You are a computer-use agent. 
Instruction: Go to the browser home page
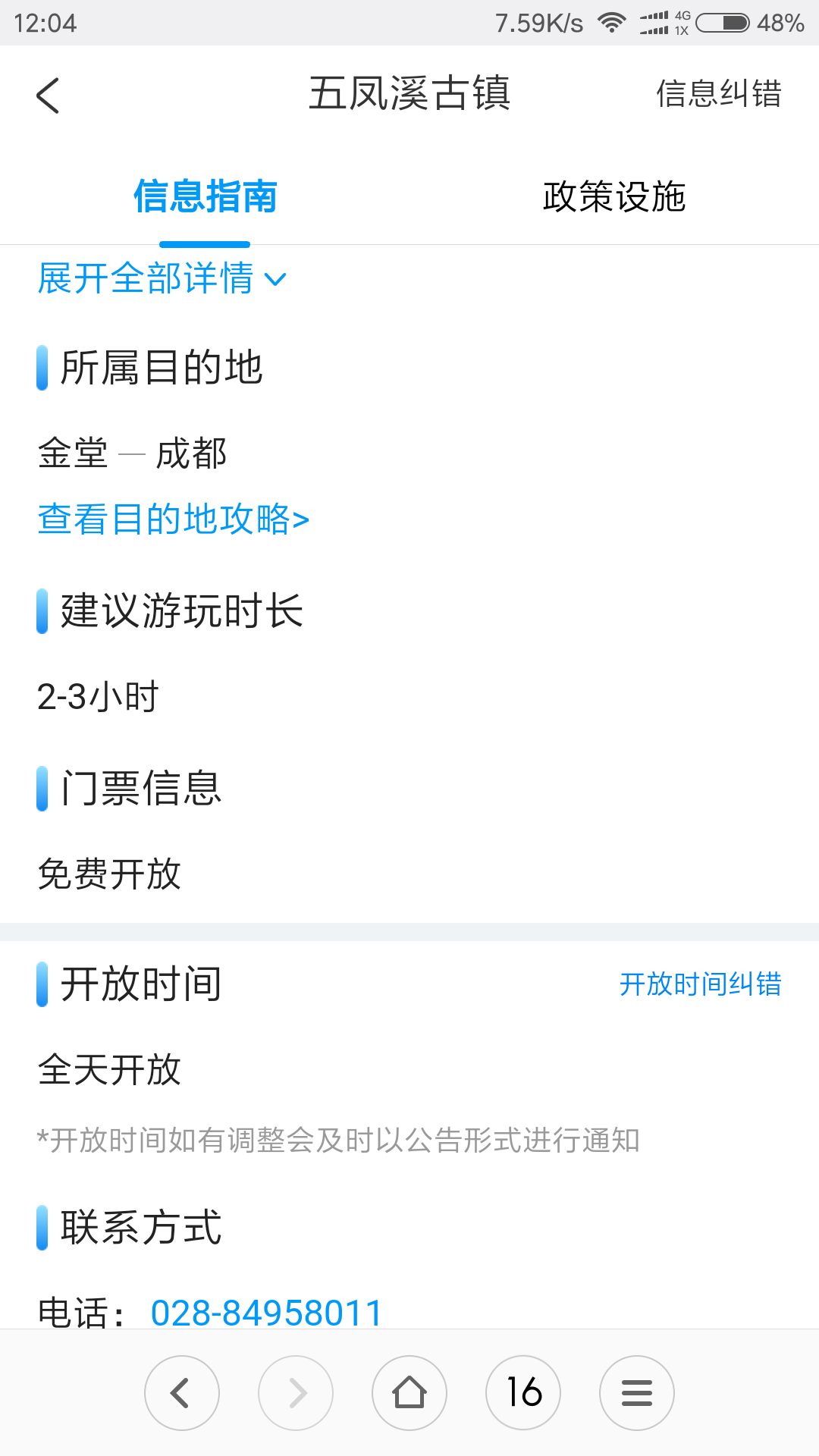click(x=409, y=1393)
